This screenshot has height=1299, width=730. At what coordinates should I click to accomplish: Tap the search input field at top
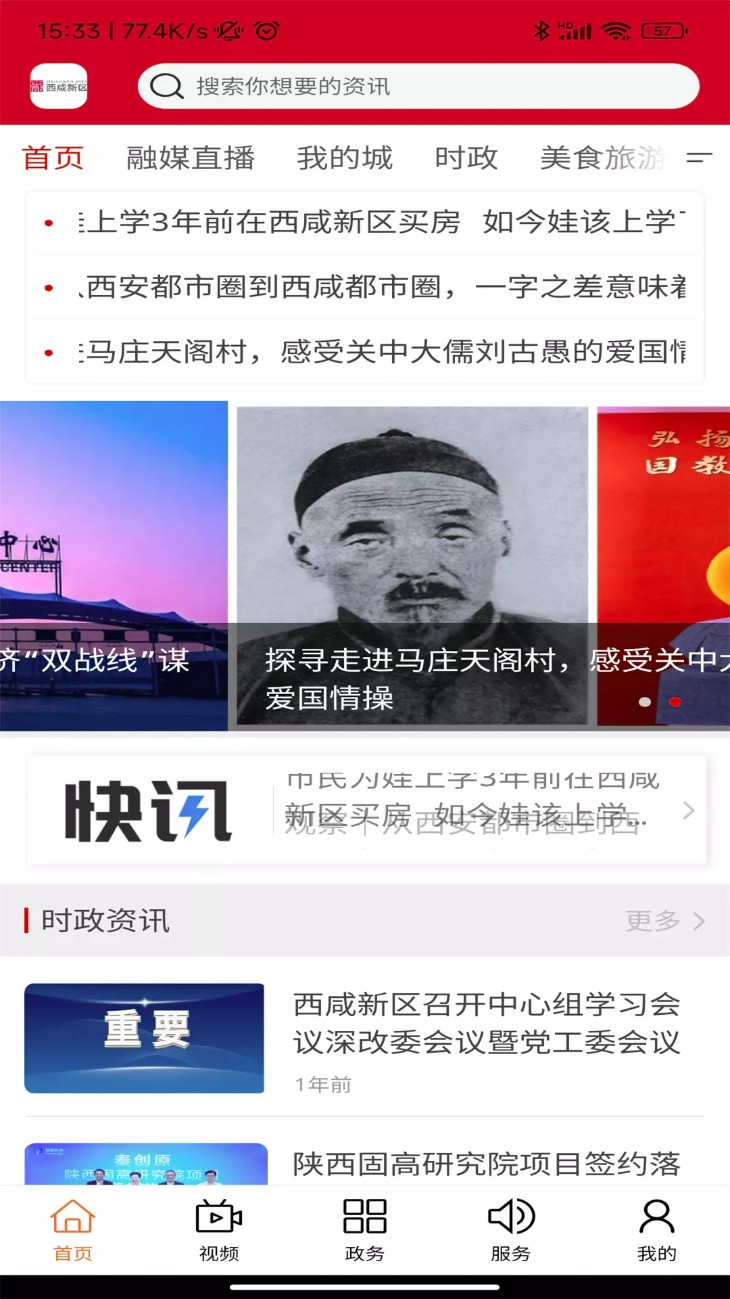[420, 86]
